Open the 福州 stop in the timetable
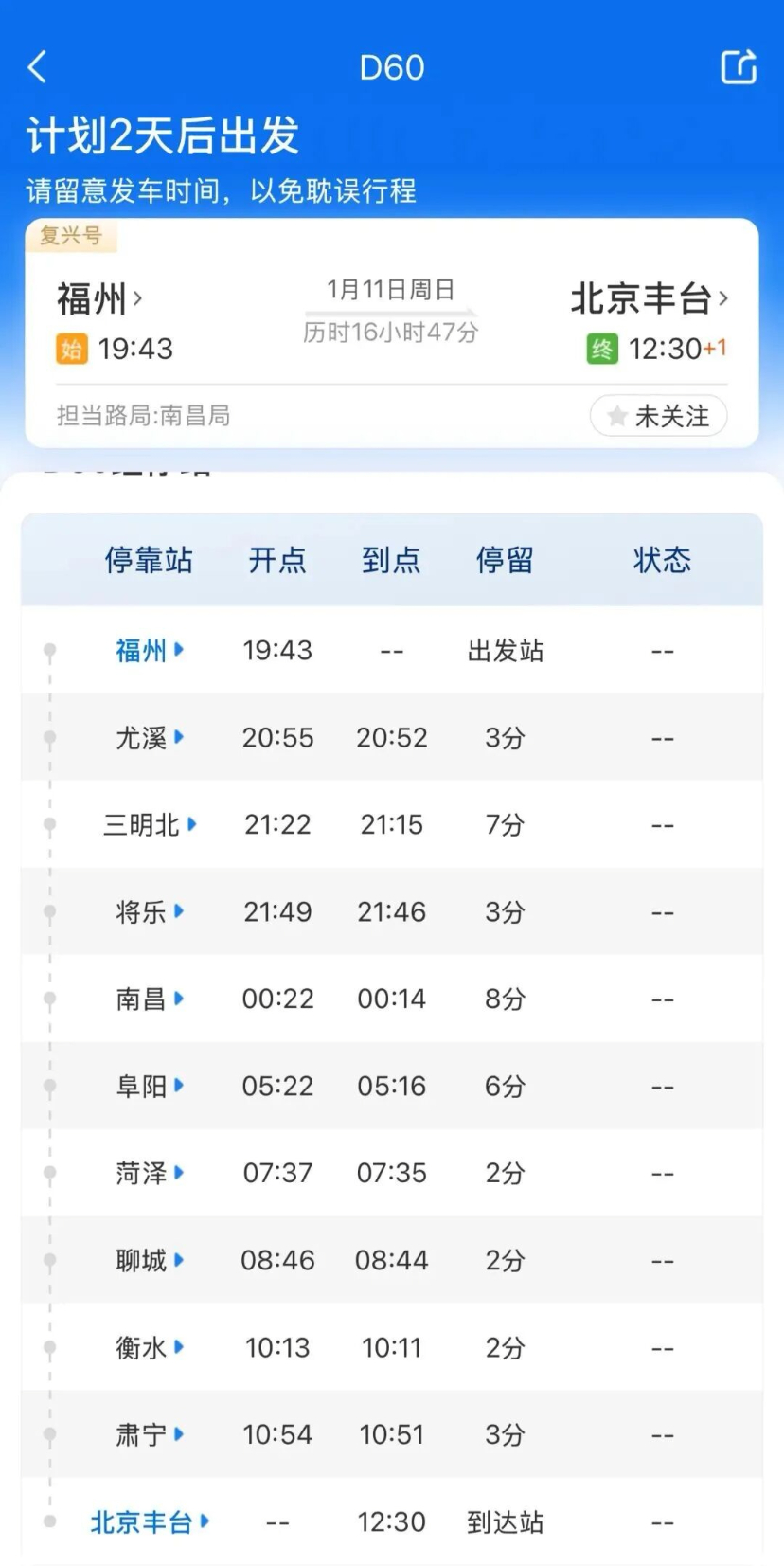Image resolution: width=784 pixels, height=1566 pixels. (x=149, y=651)
